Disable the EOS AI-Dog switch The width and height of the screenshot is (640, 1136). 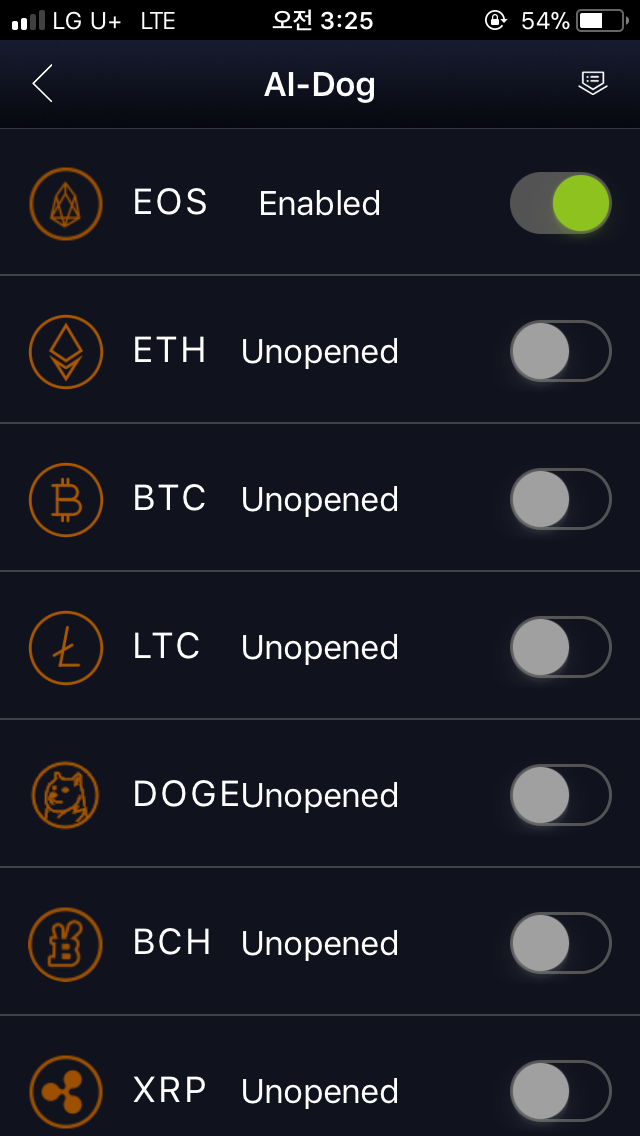(x=560, y=203)
